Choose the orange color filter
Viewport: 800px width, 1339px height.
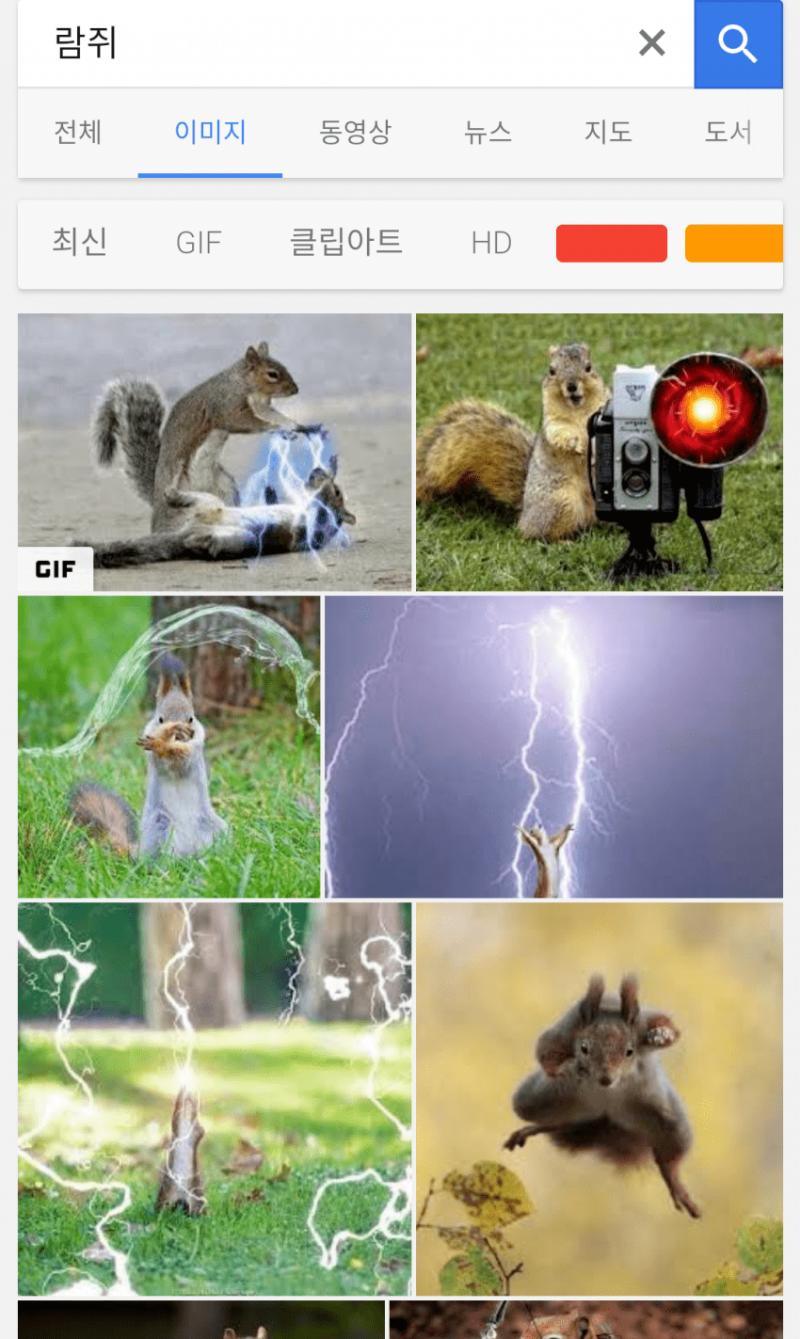pos(733,243)
